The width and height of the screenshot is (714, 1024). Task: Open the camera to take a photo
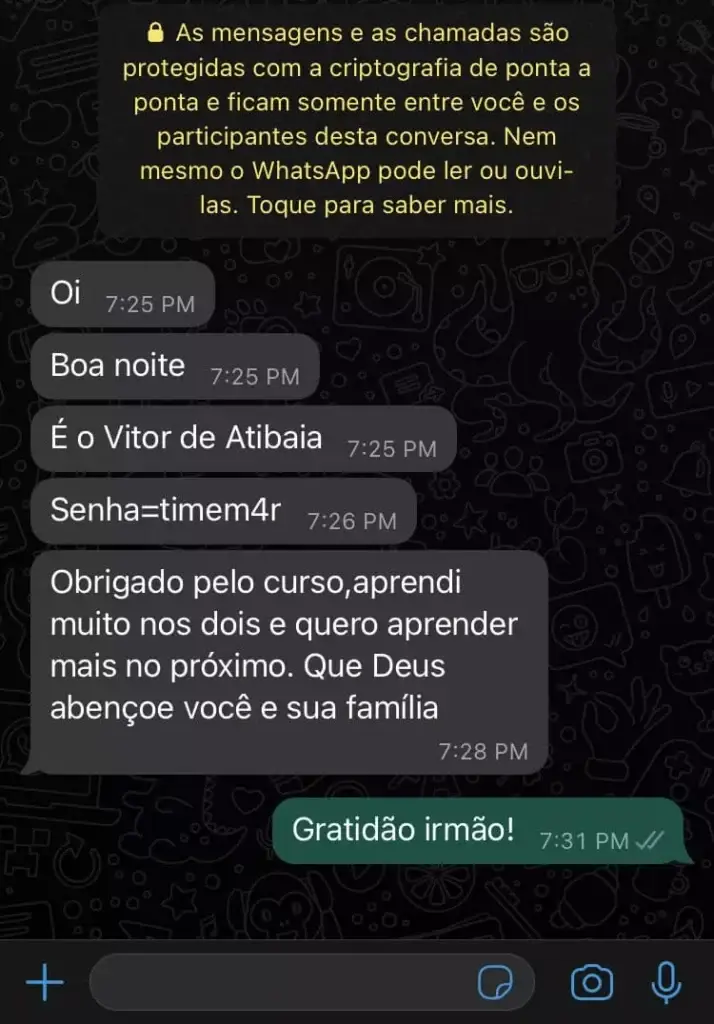click(592, 984)
